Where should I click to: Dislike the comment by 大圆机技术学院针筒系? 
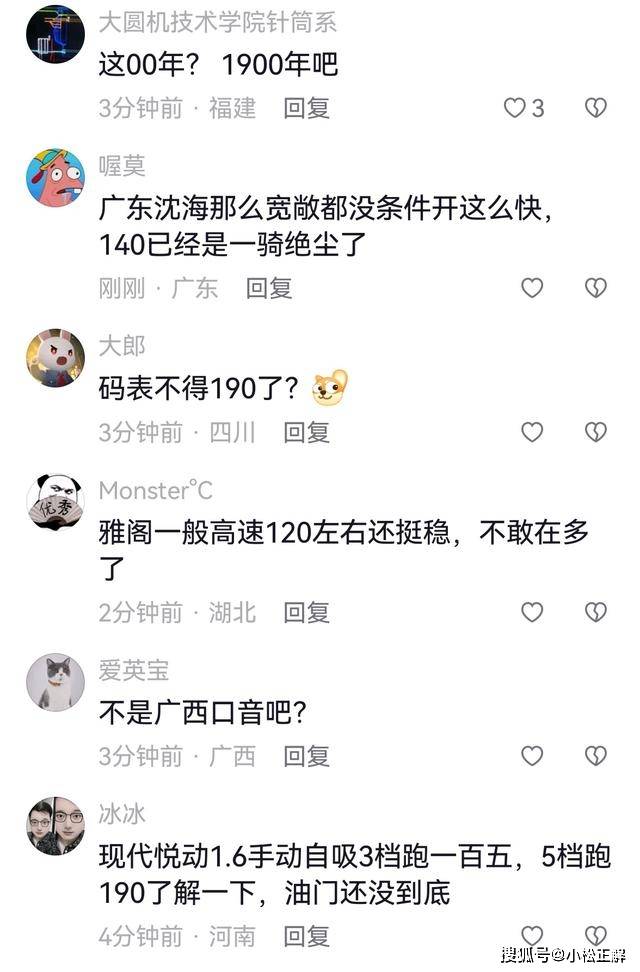coord(595,108)
